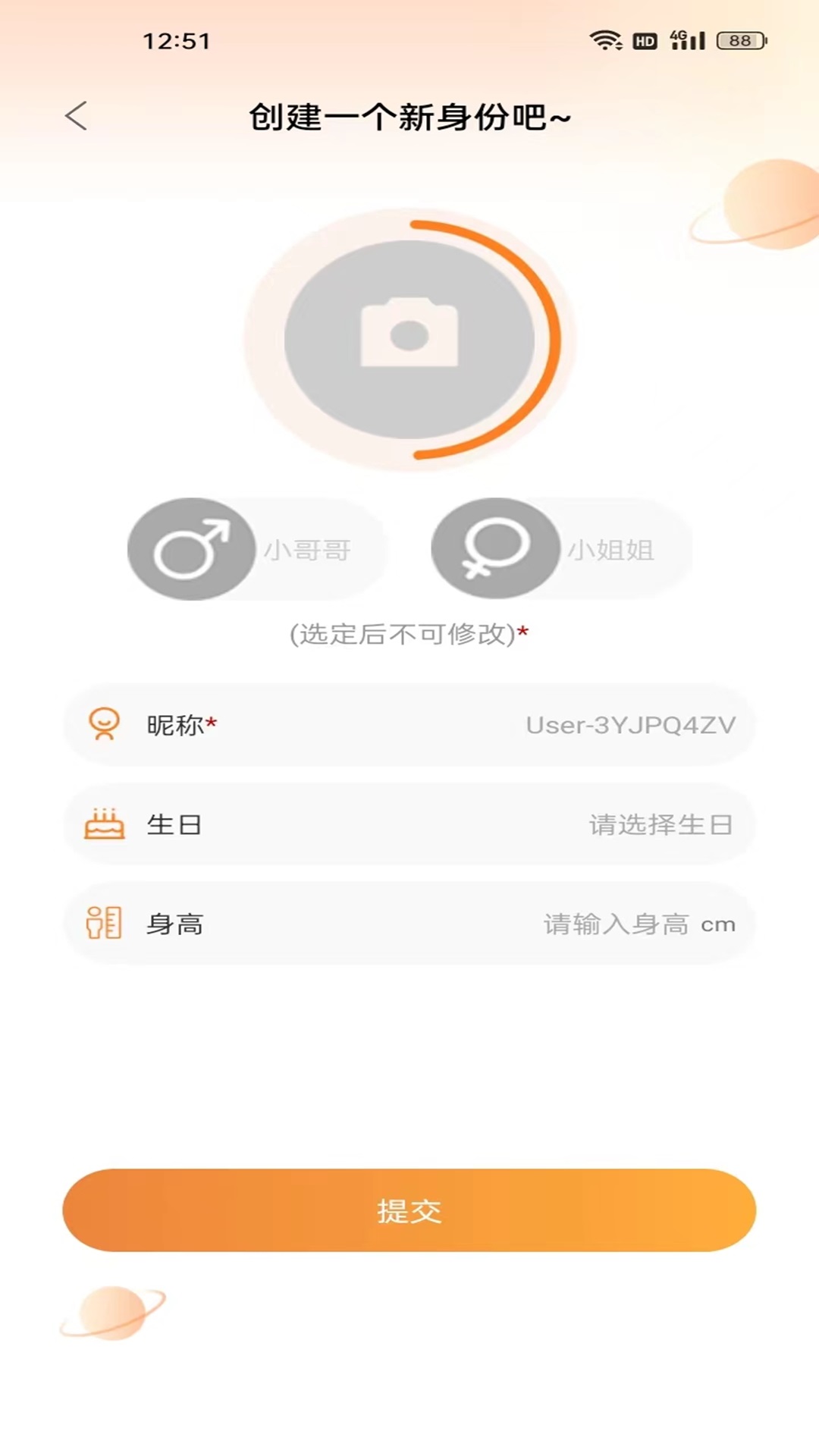The width and height of the screenshot is (819, 1456).
Task: Open the 请选择生日 birthday picker
Action: (659, 827)
